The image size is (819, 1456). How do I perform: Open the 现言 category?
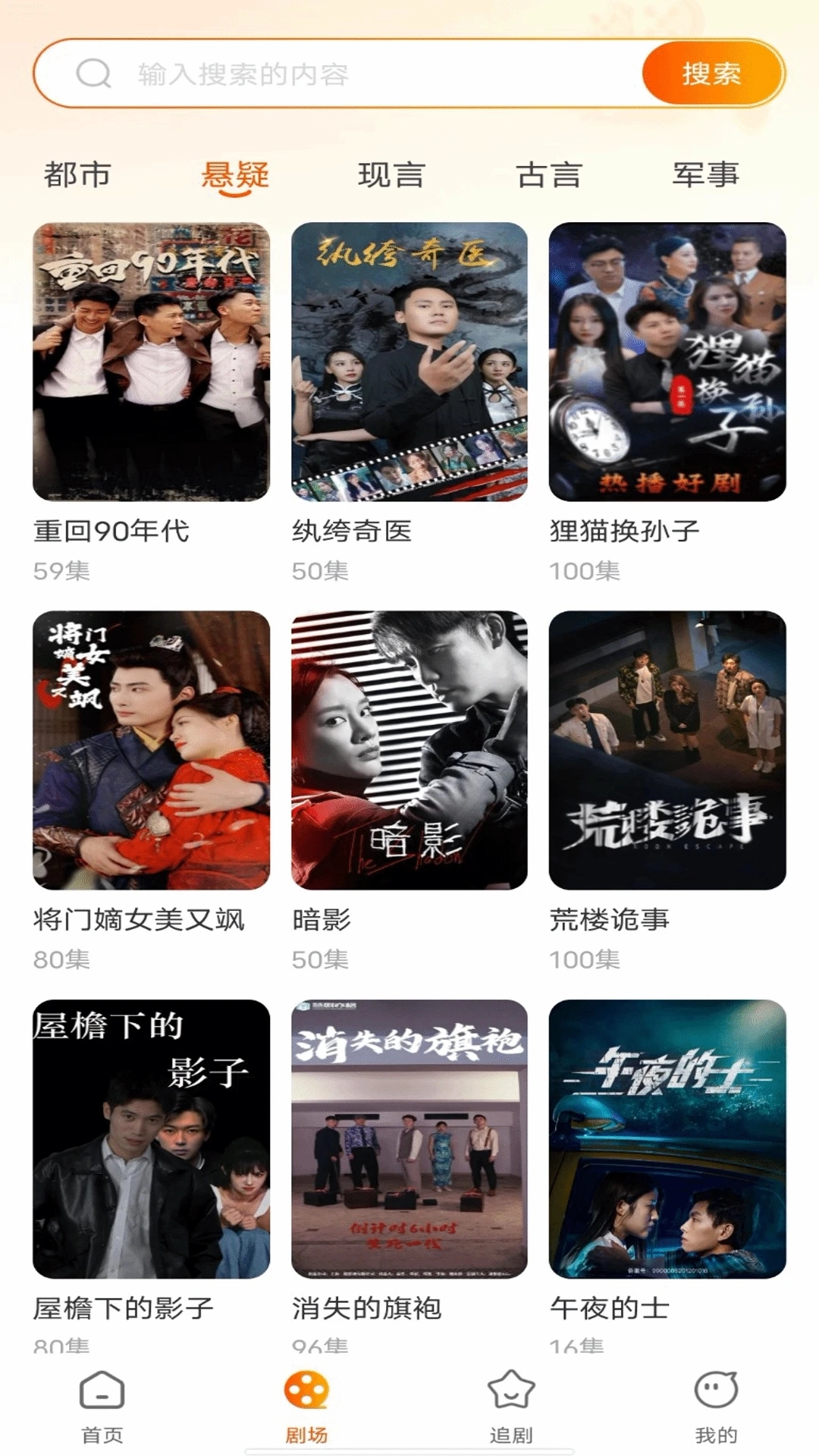point(391,174)
